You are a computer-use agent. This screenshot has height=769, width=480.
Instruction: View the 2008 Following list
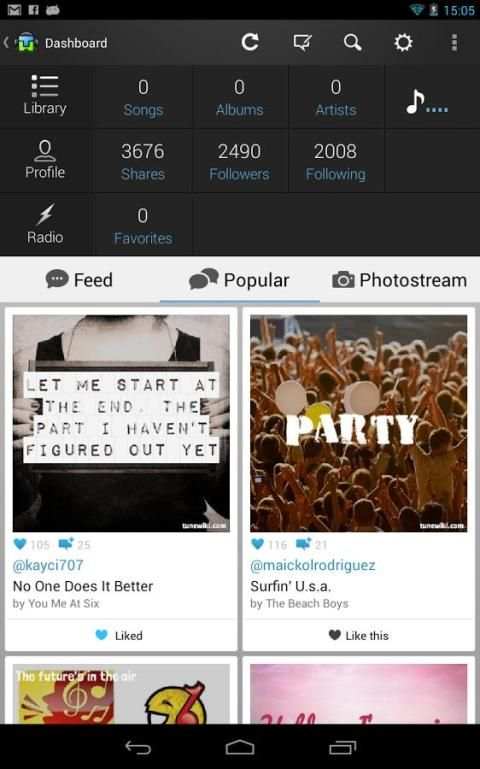[x=336, y=162]
